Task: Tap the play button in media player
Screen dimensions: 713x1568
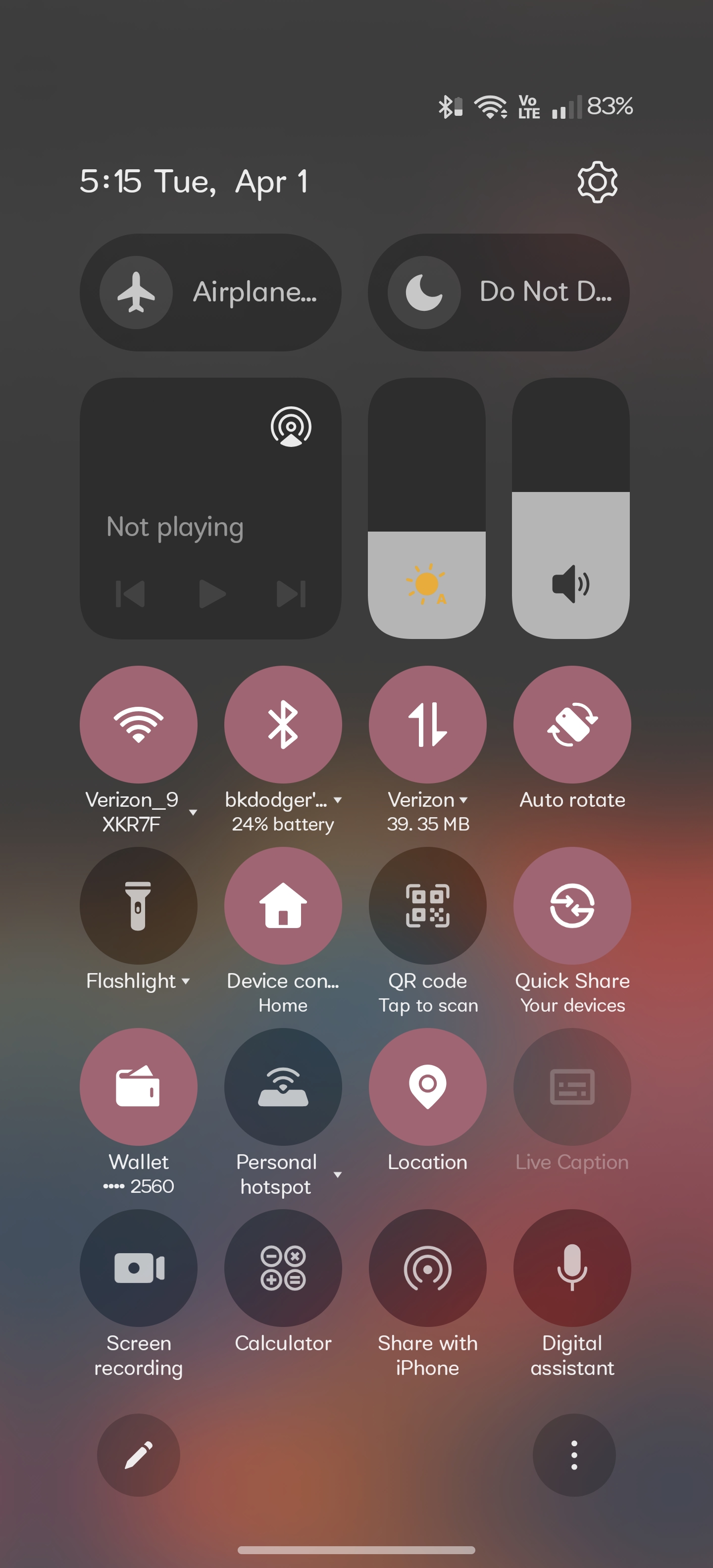Action: (211, 593)
